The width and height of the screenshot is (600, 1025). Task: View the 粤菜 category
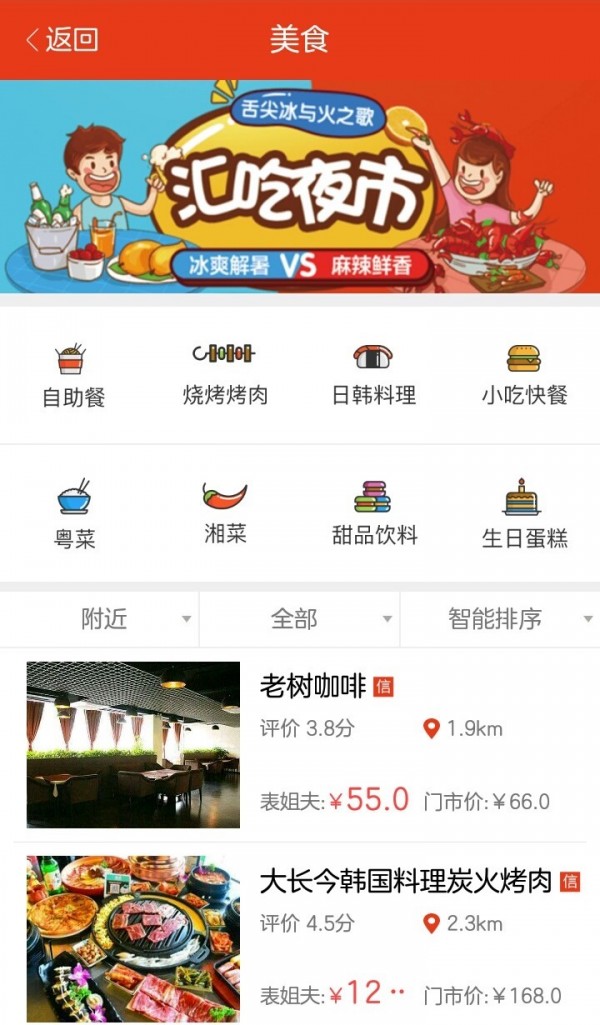pyautogui.click(x=74, y=515)
